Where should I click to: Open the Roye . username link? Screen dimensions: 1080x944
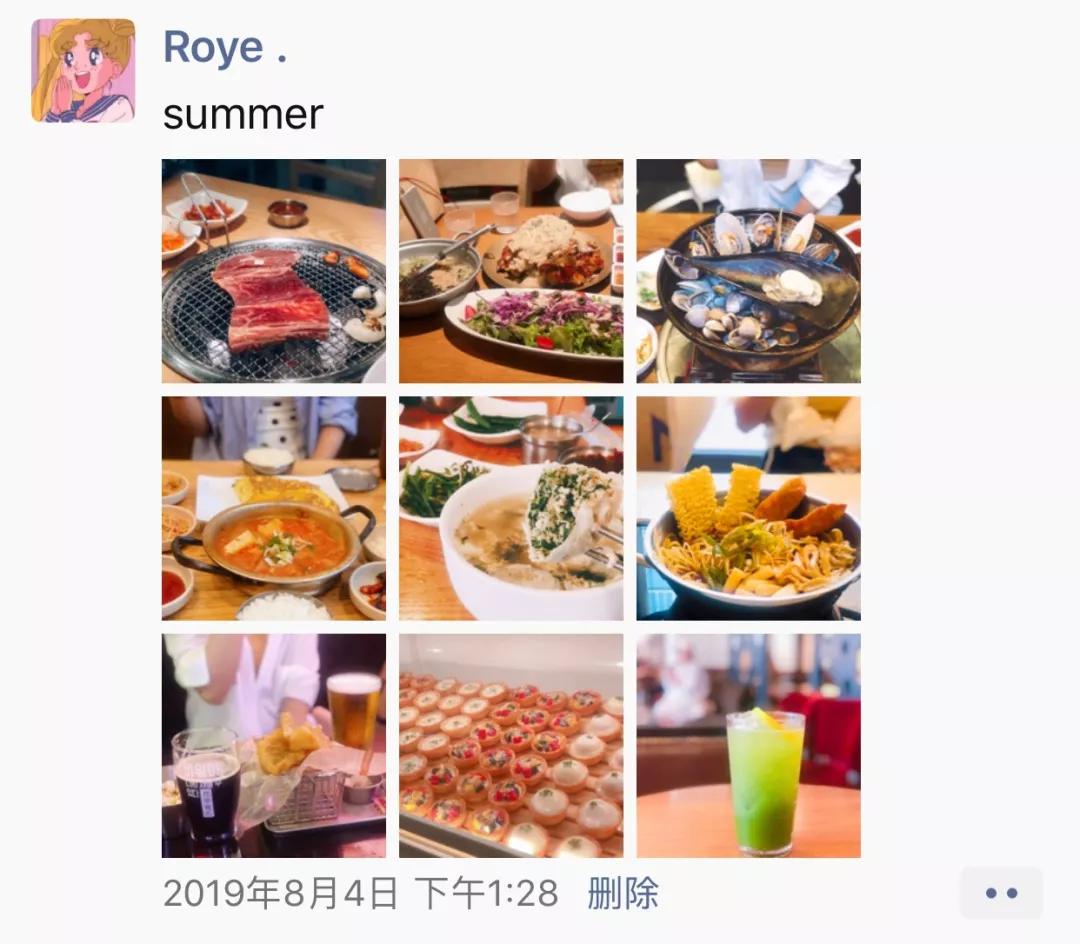[225, 47]
